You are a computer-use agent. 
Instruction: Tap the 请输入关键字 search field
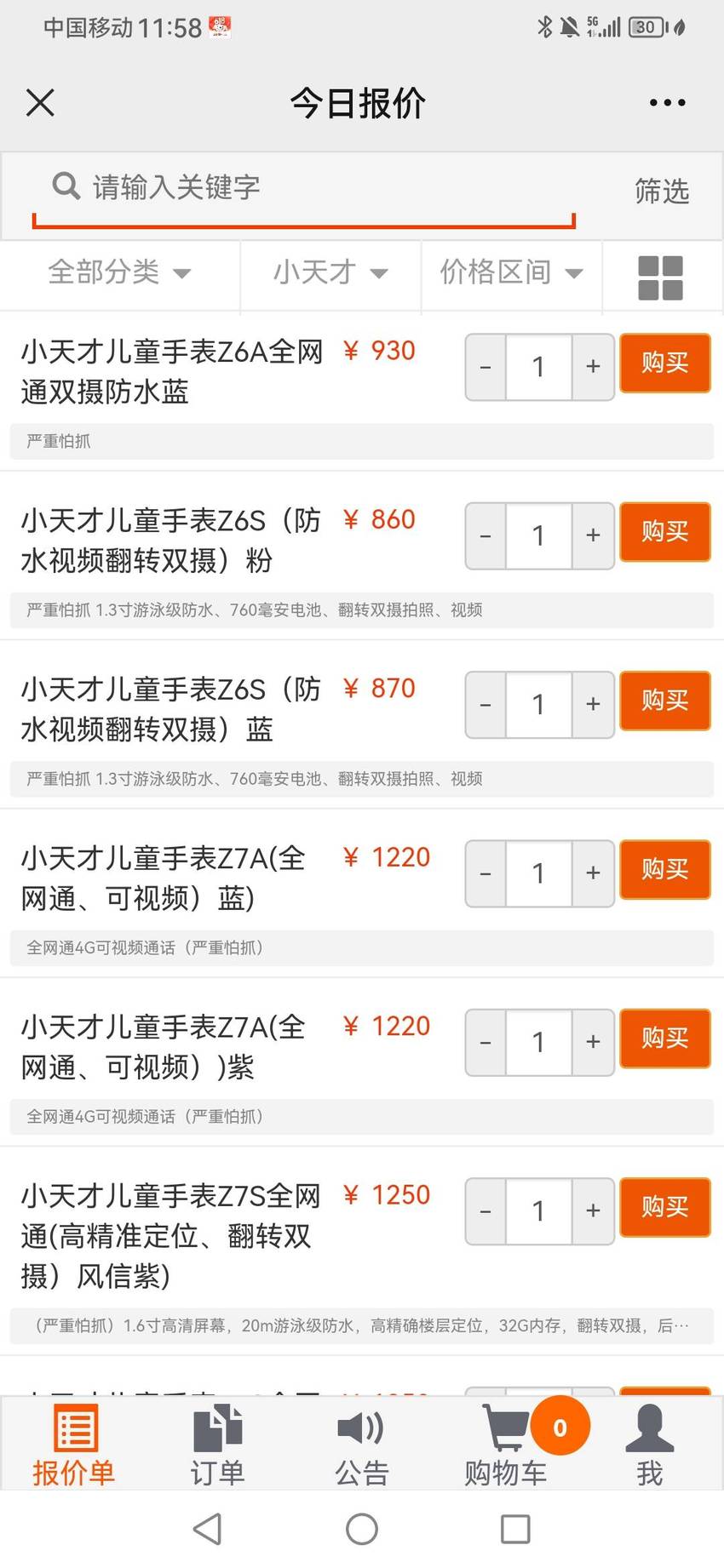pos(304,188)
